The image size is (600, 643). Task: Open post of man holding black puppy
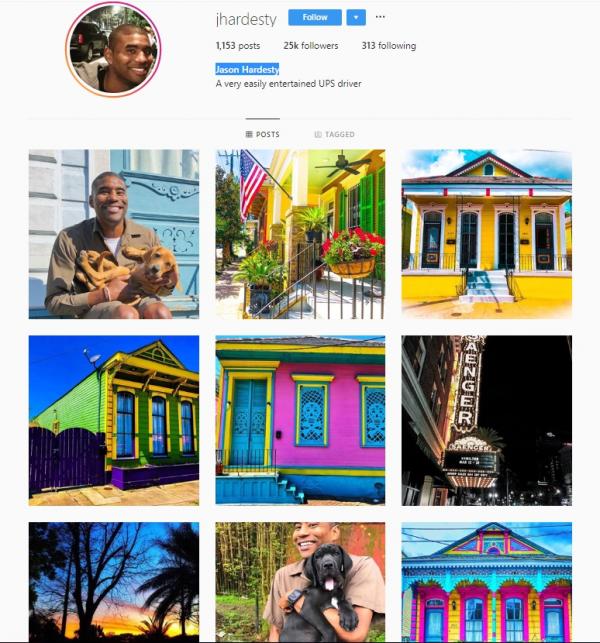click(300, 582)
